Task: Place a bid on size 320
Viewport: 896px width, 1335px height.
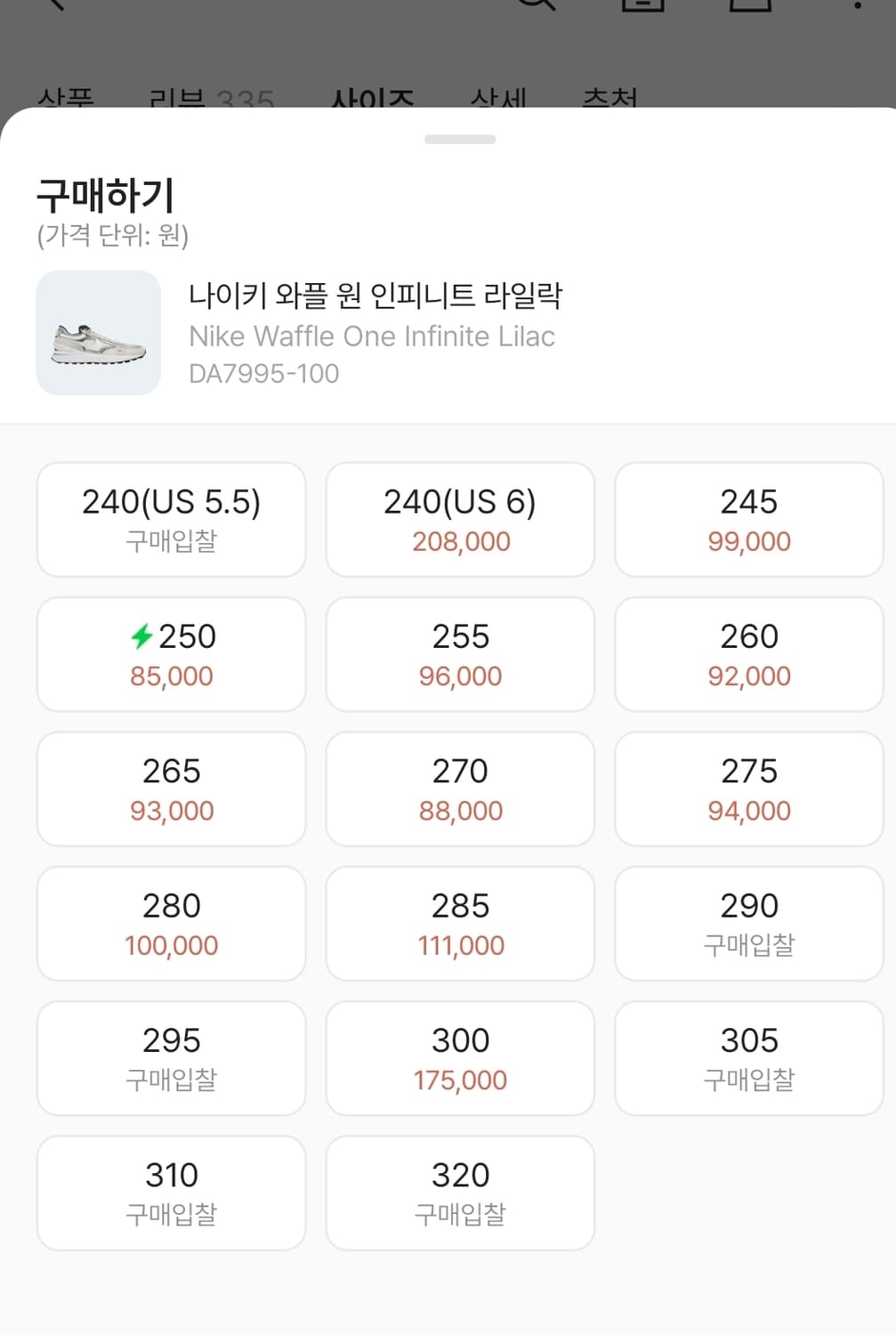Action: coord(459,1193)
